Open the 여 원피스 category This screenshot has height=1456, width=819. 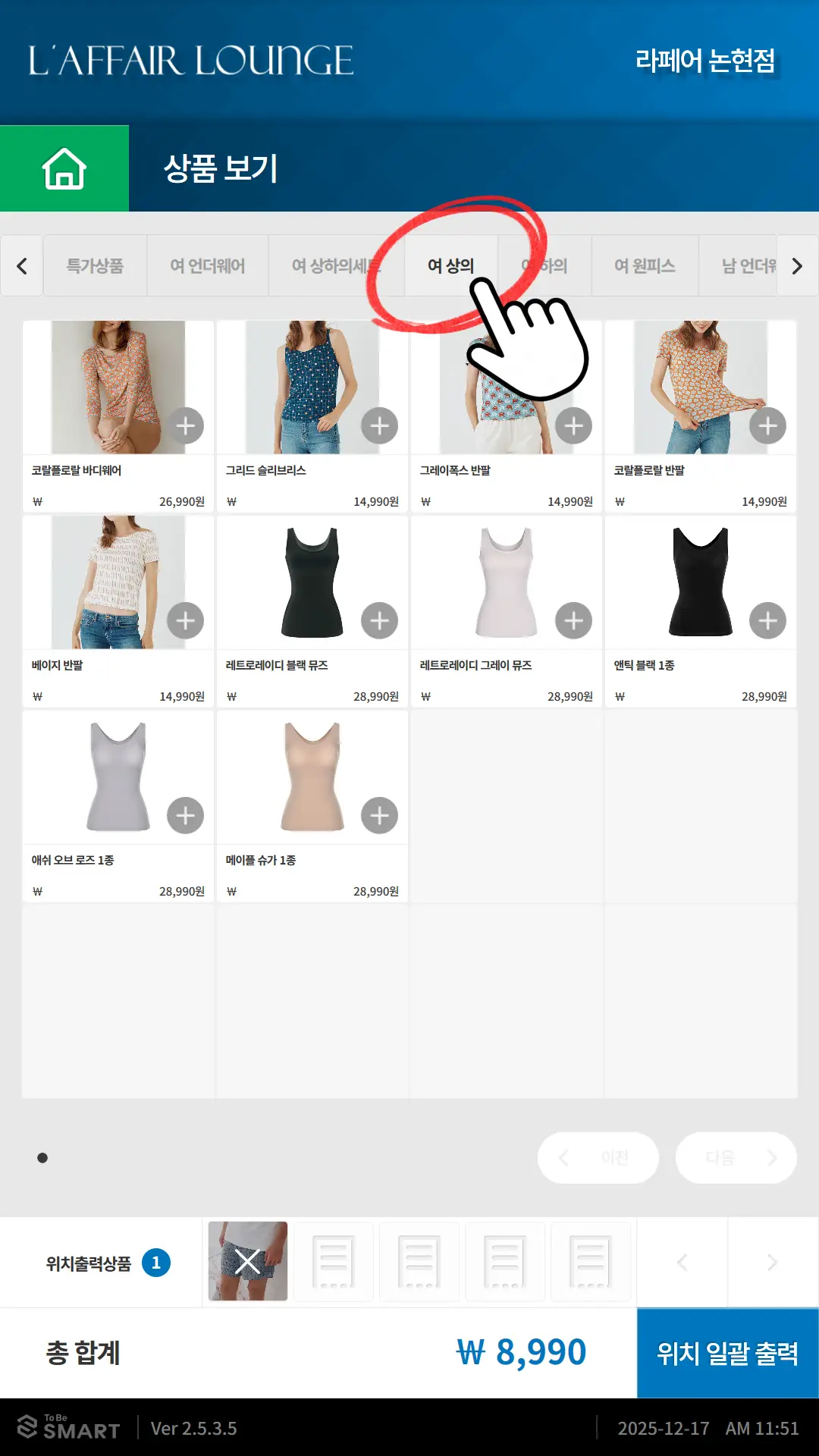644,265
